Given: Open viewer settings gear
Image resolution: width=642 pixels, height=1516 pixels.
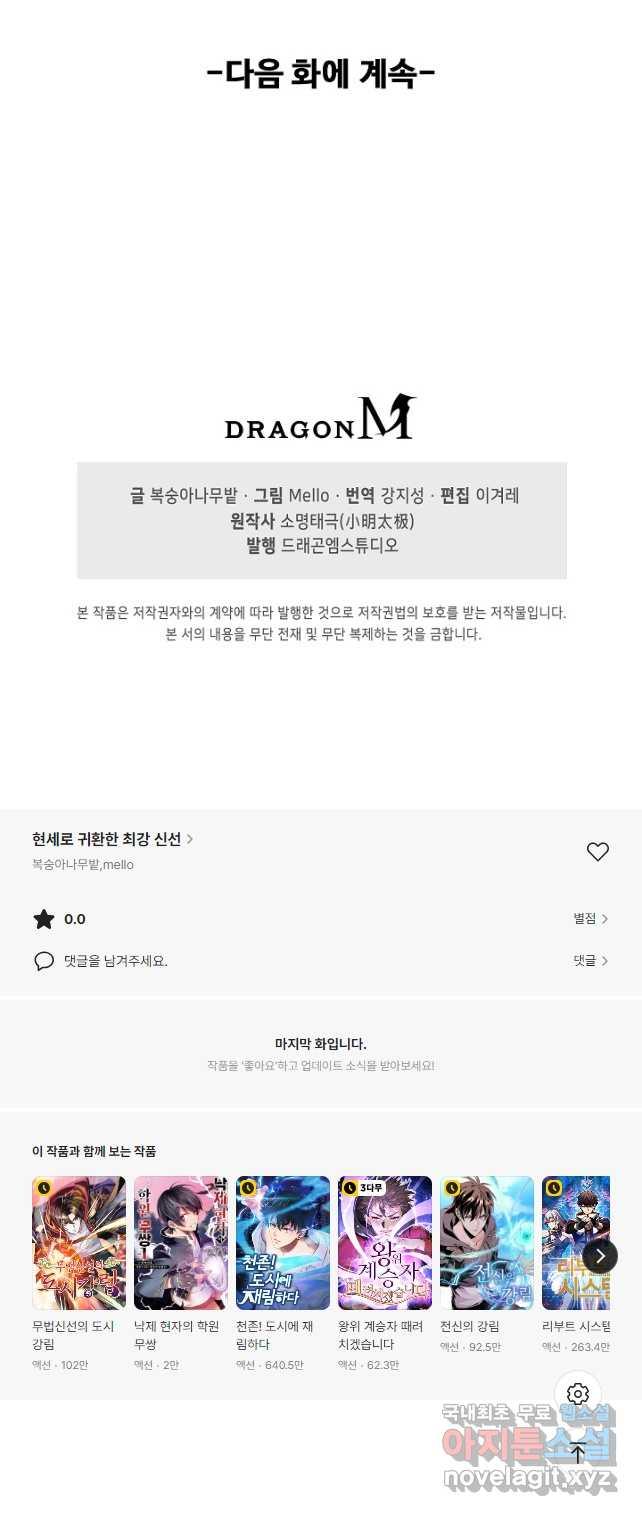Looking at the screenshot, I should click(578, 1394).
